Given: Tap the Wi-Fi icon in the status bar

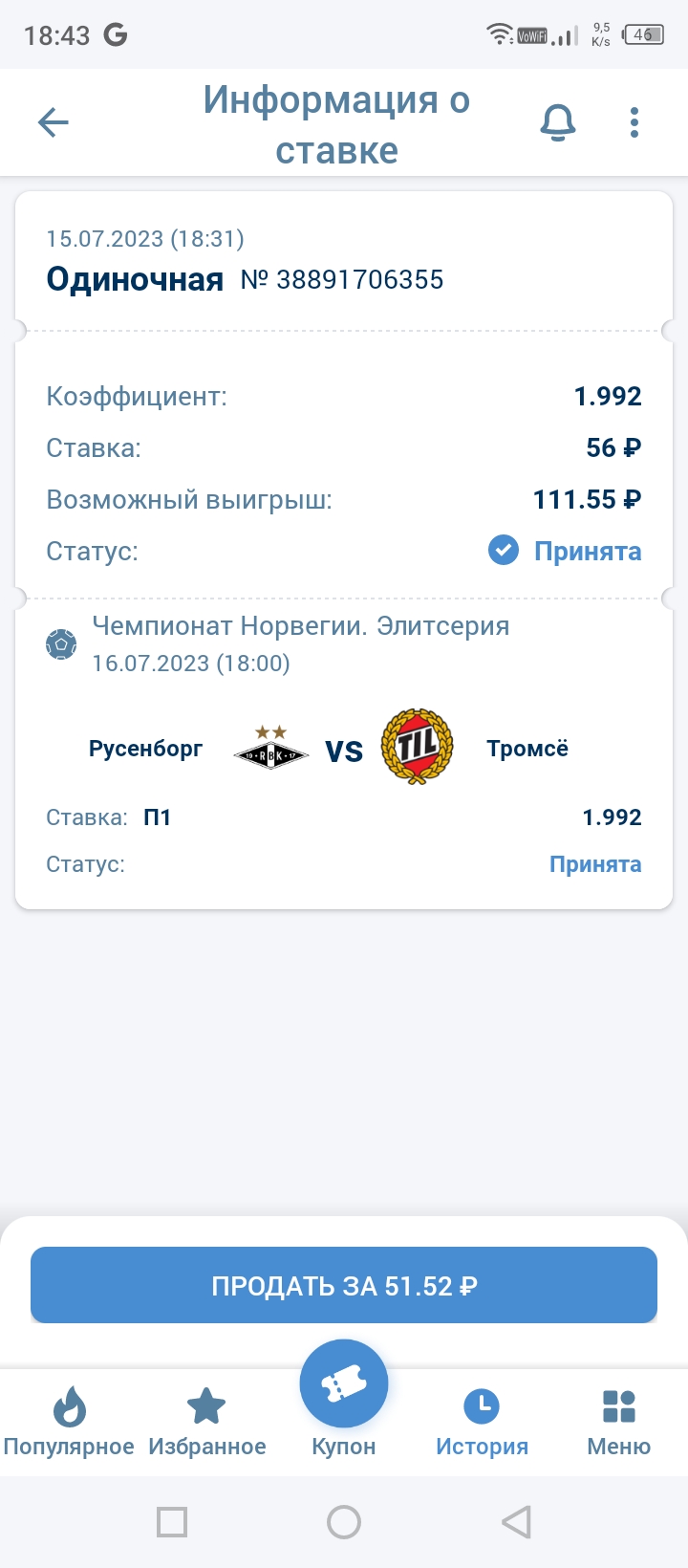Looking at the screenshot, I should (500, 32).
